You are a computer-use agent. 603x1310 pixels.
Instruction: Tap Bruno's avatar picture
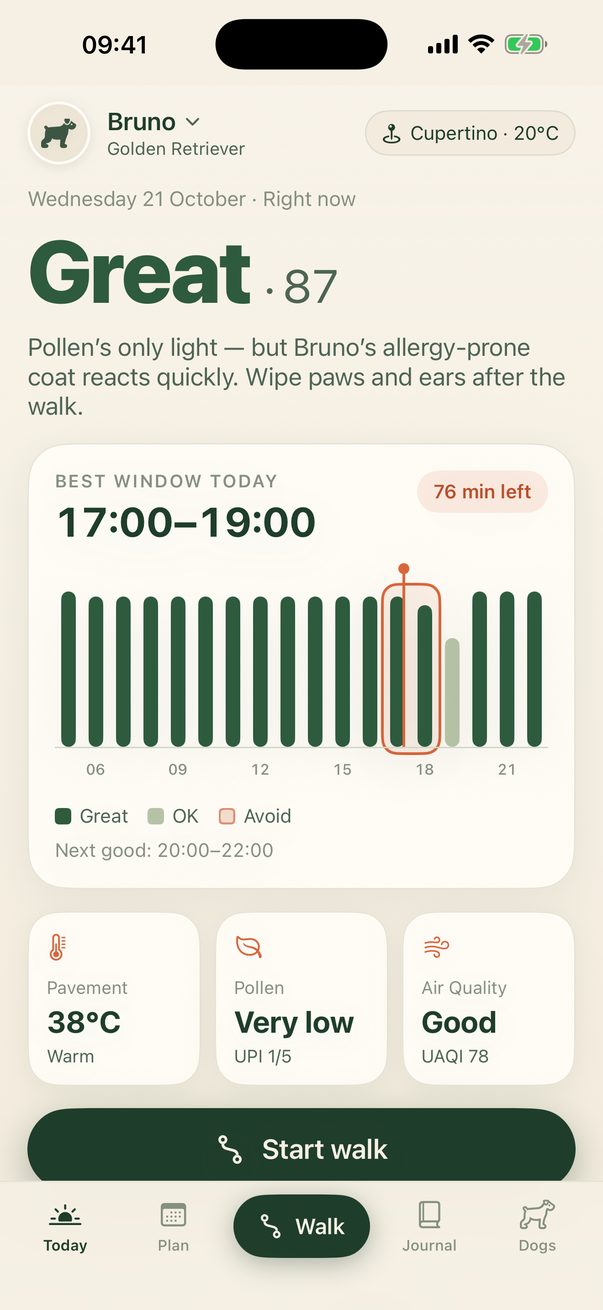point(59,133)
